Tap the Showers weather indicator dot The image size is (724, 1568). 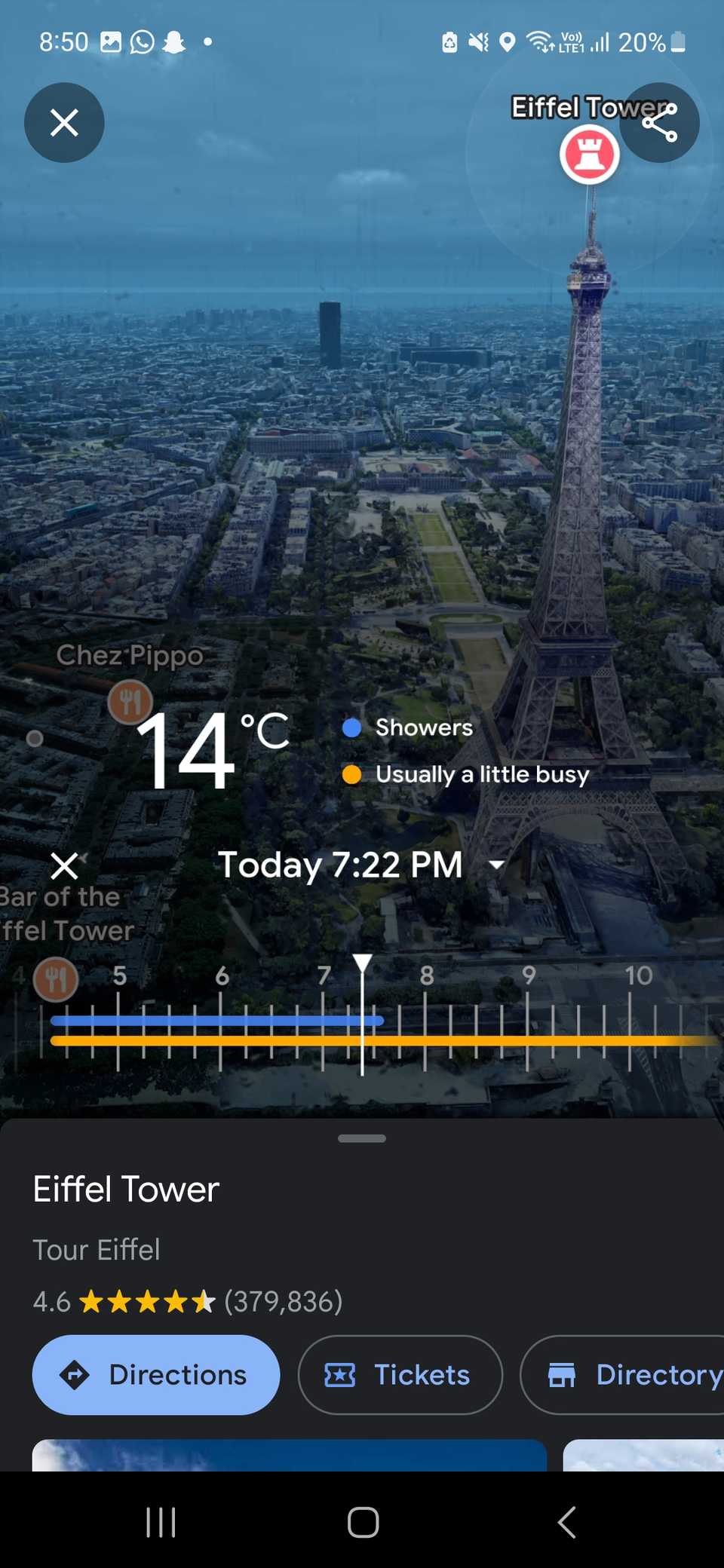(351, 727)
